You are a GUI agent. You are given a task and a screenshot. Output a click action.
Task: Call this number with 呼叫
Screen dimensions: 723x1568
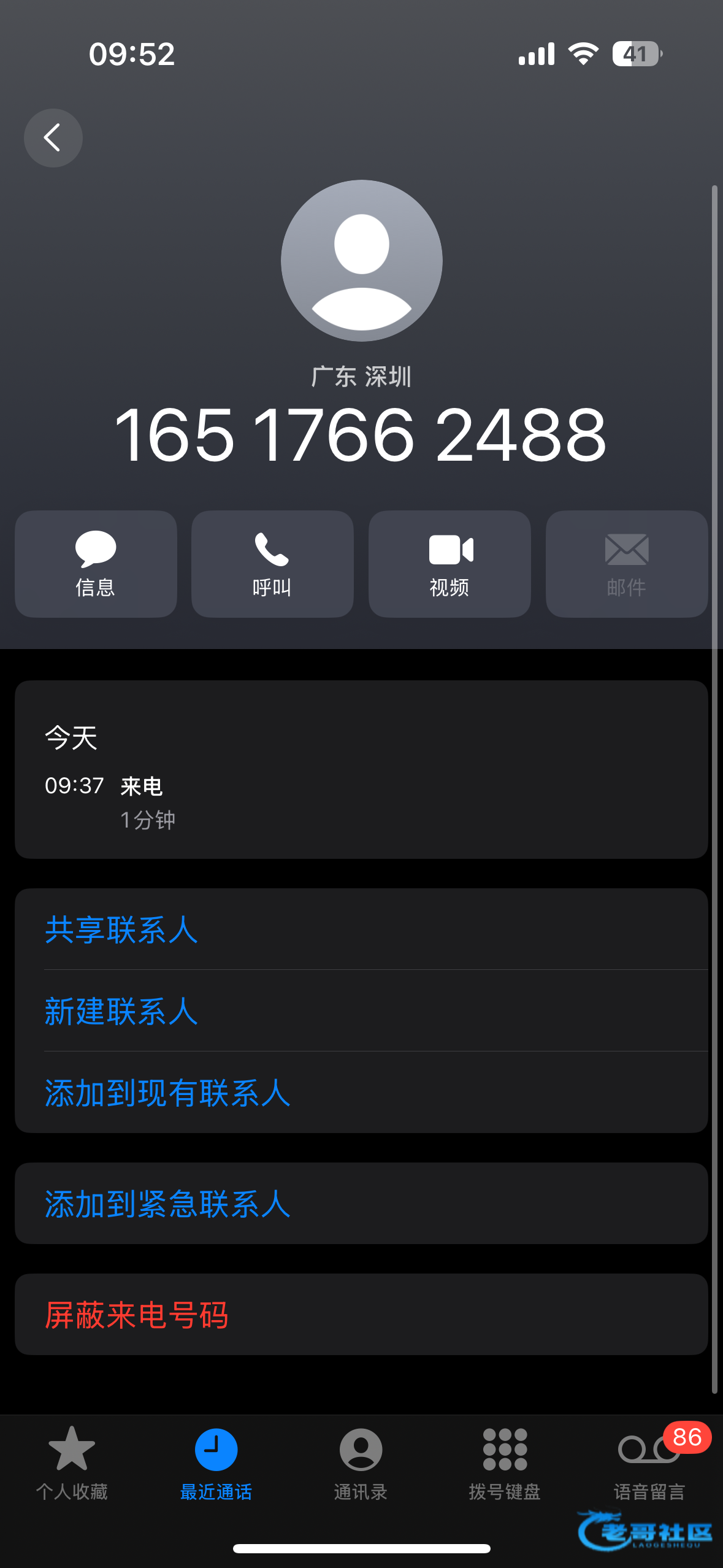(x=272, y=564)
